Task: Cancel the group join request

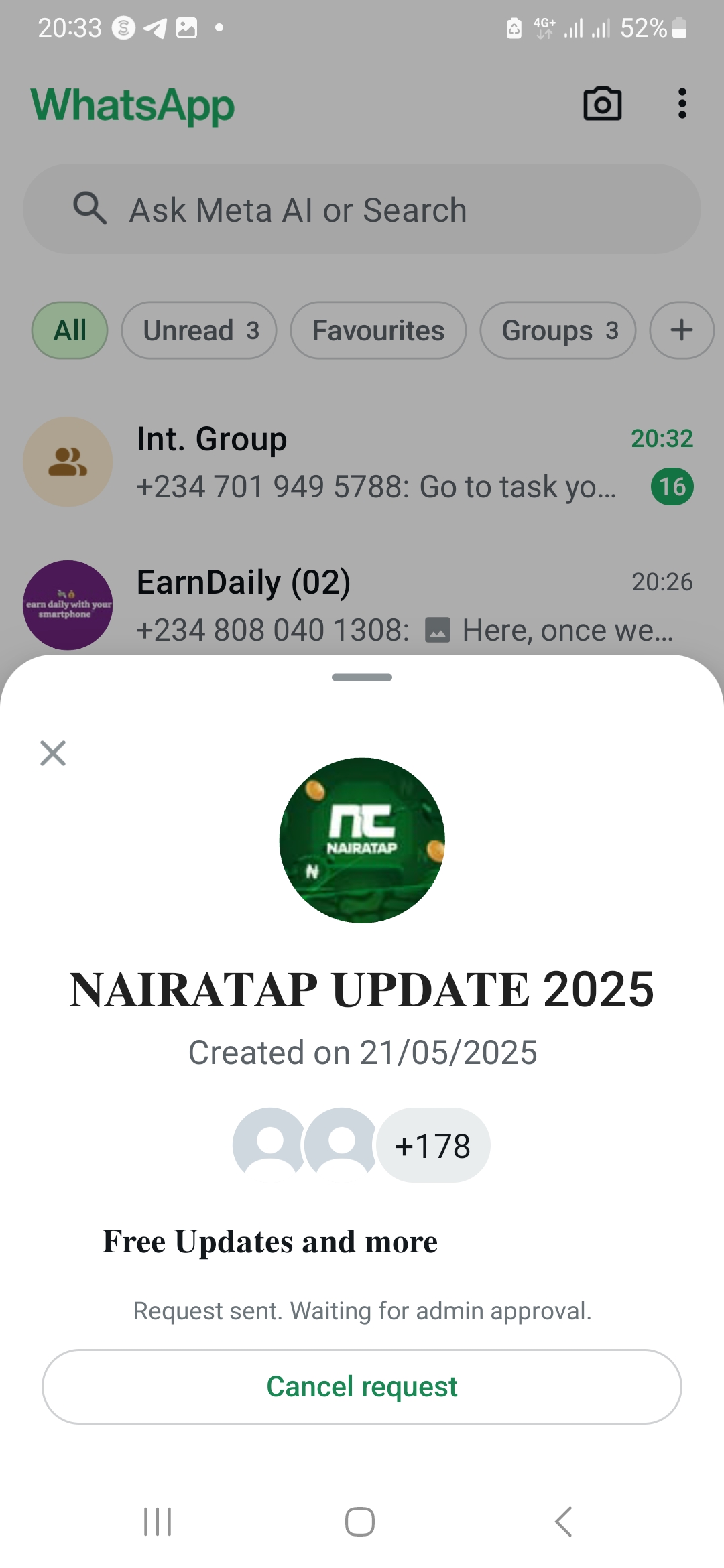Action: pyautogui.click(x=362, y=1386)
